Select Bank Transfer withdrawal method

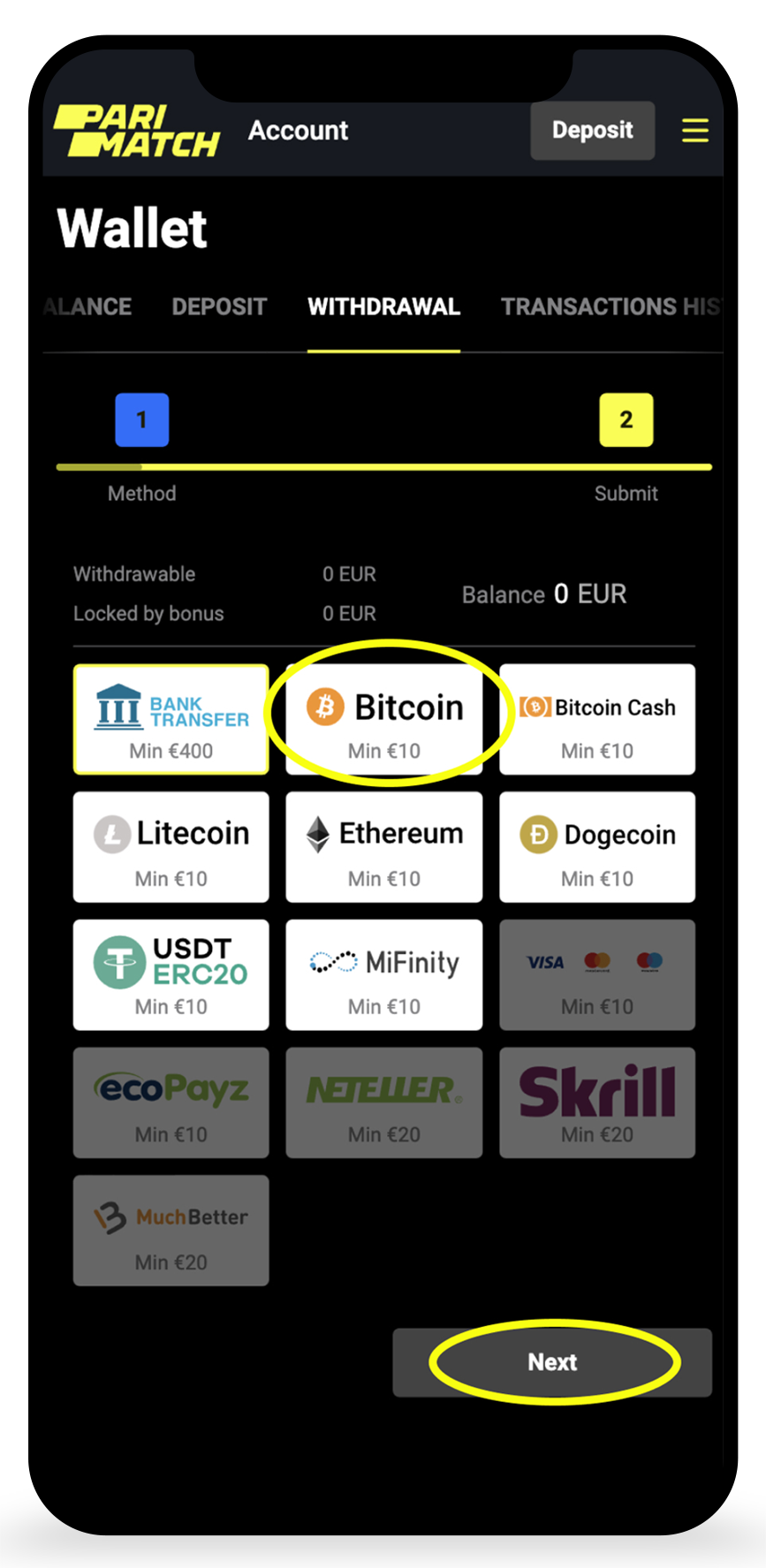(x=171, y=719)
